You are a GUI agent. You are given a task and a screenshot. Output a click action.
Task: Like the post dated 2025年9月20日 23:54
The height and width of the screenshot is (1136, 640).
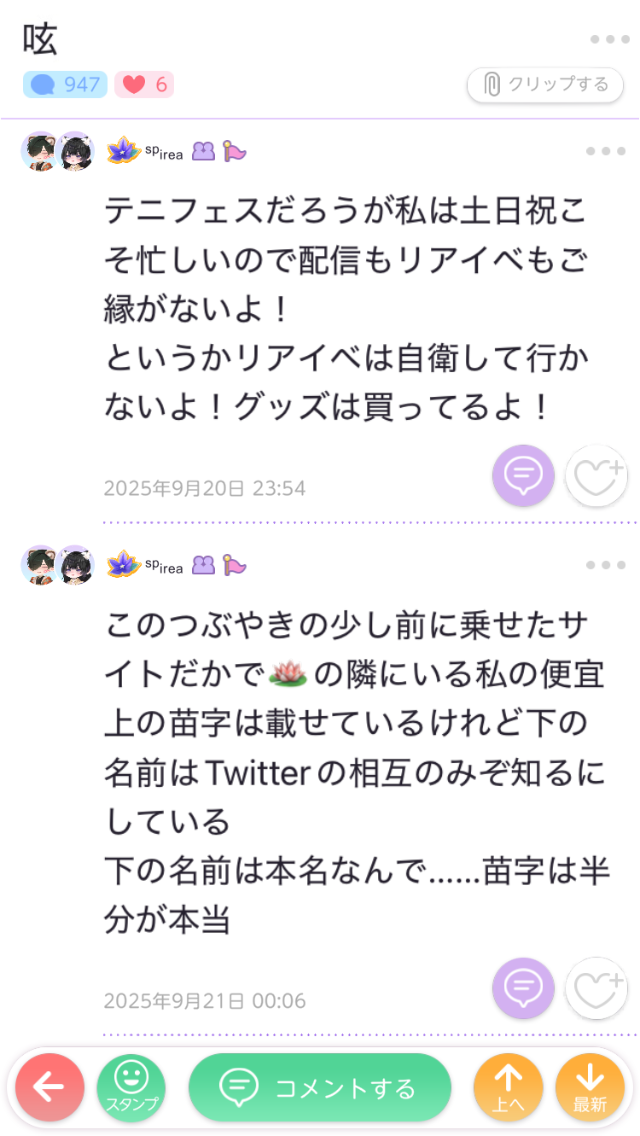pyautogui.click(x=596, y=475)
